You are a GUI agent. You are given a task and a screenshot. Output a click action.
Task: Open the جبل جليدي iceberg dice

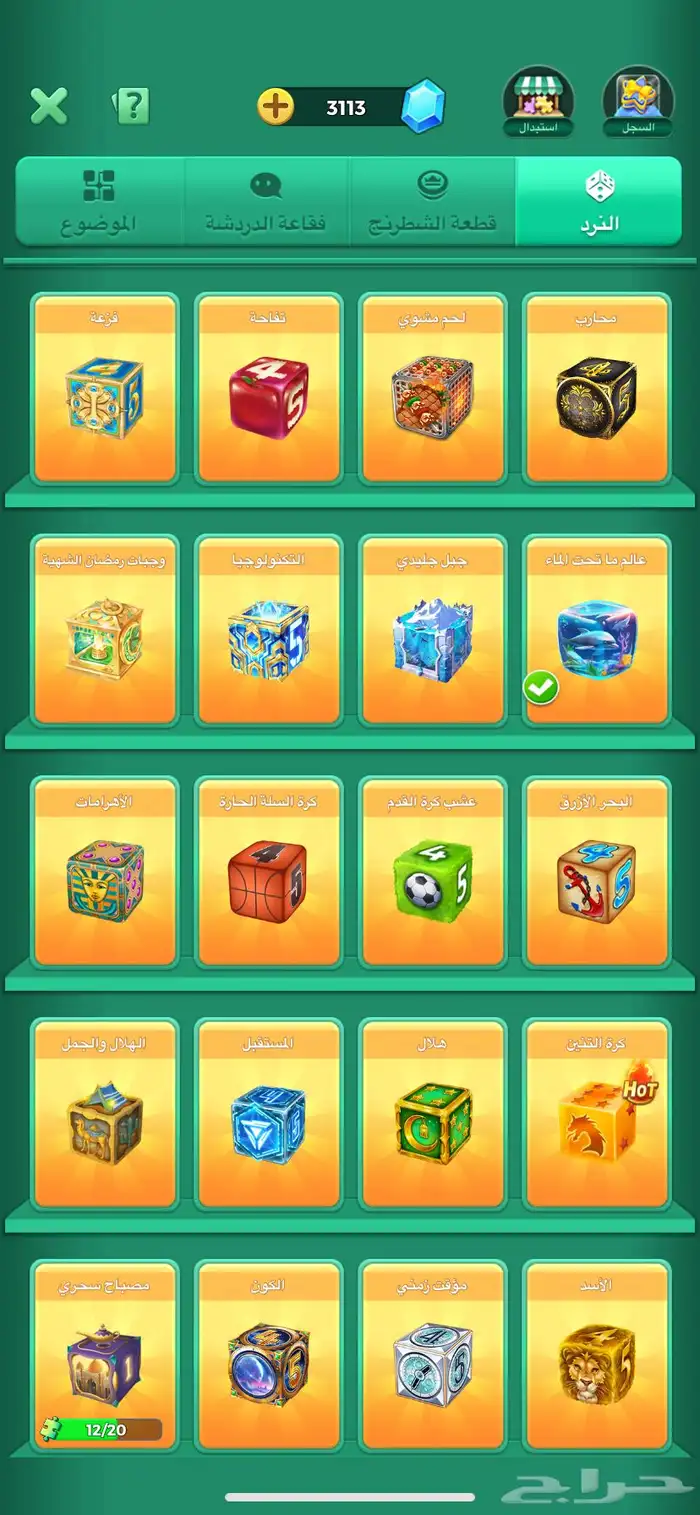point(432,630)
